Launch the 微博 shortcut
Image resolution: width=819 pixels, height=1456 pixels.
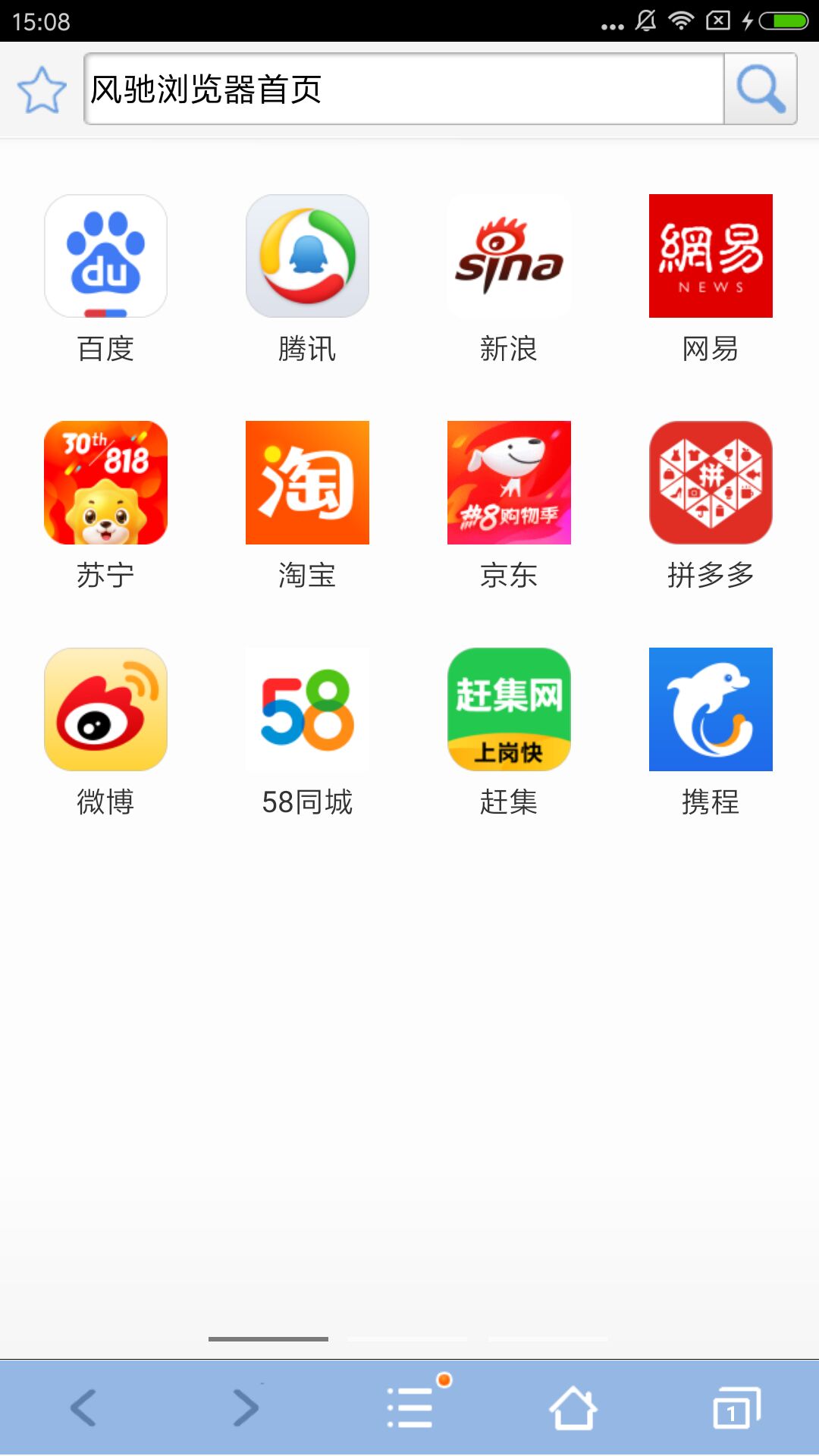tap(105, 710)
